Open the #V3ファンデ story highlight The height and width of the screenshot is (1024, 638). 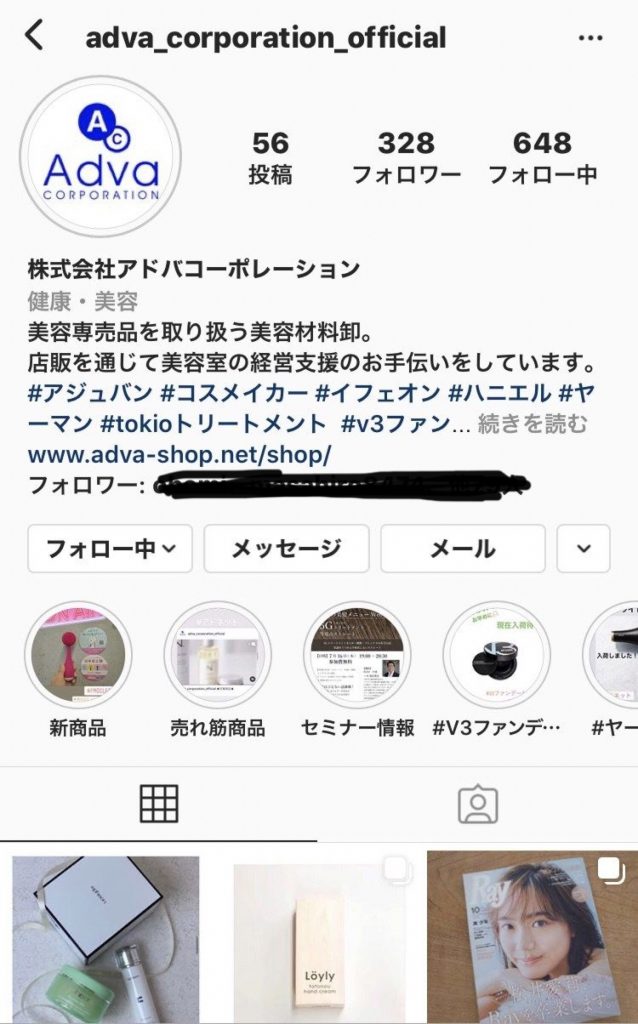(497, 655)
